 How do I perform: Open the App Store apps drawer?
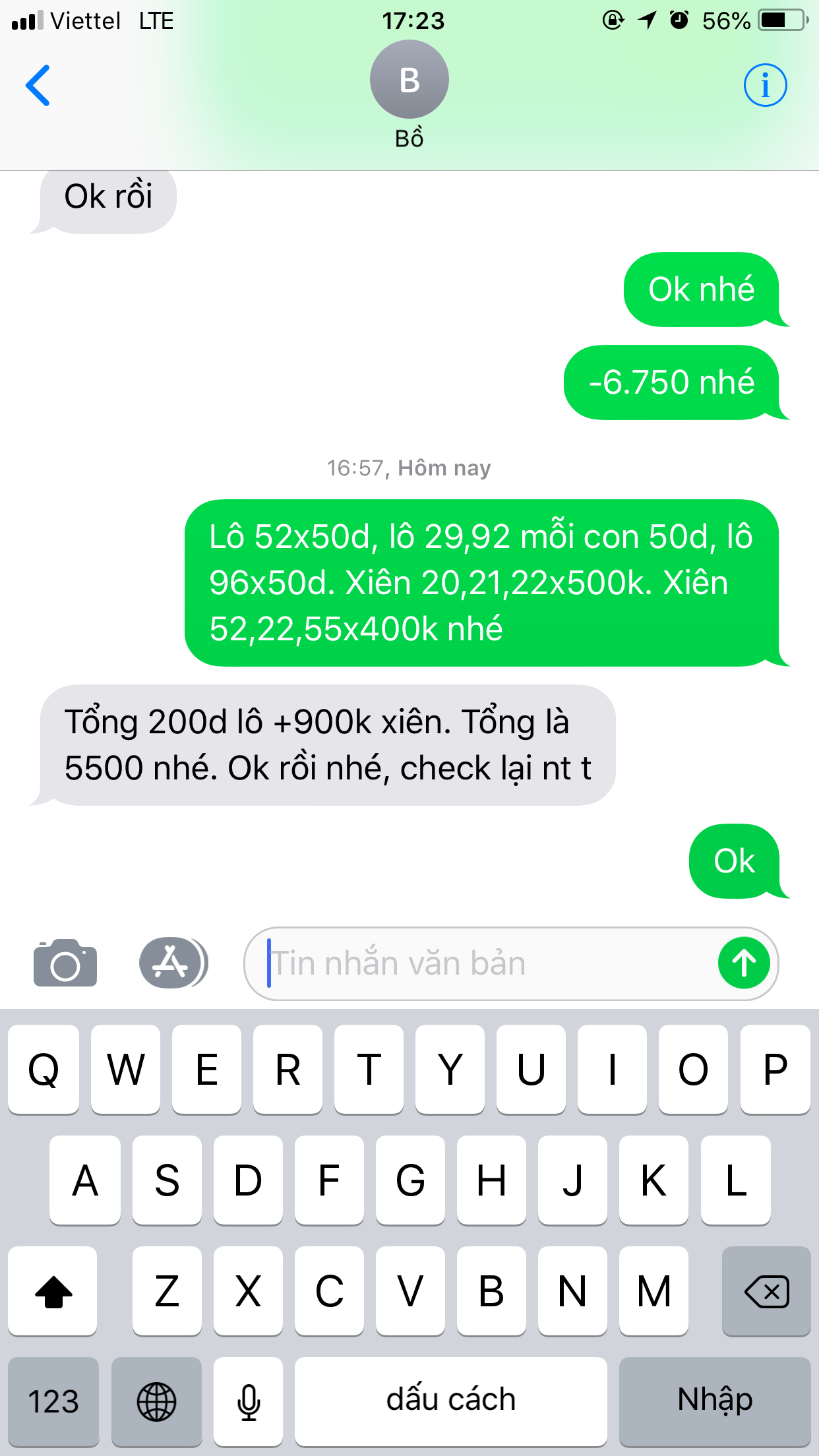click(173, 963)
